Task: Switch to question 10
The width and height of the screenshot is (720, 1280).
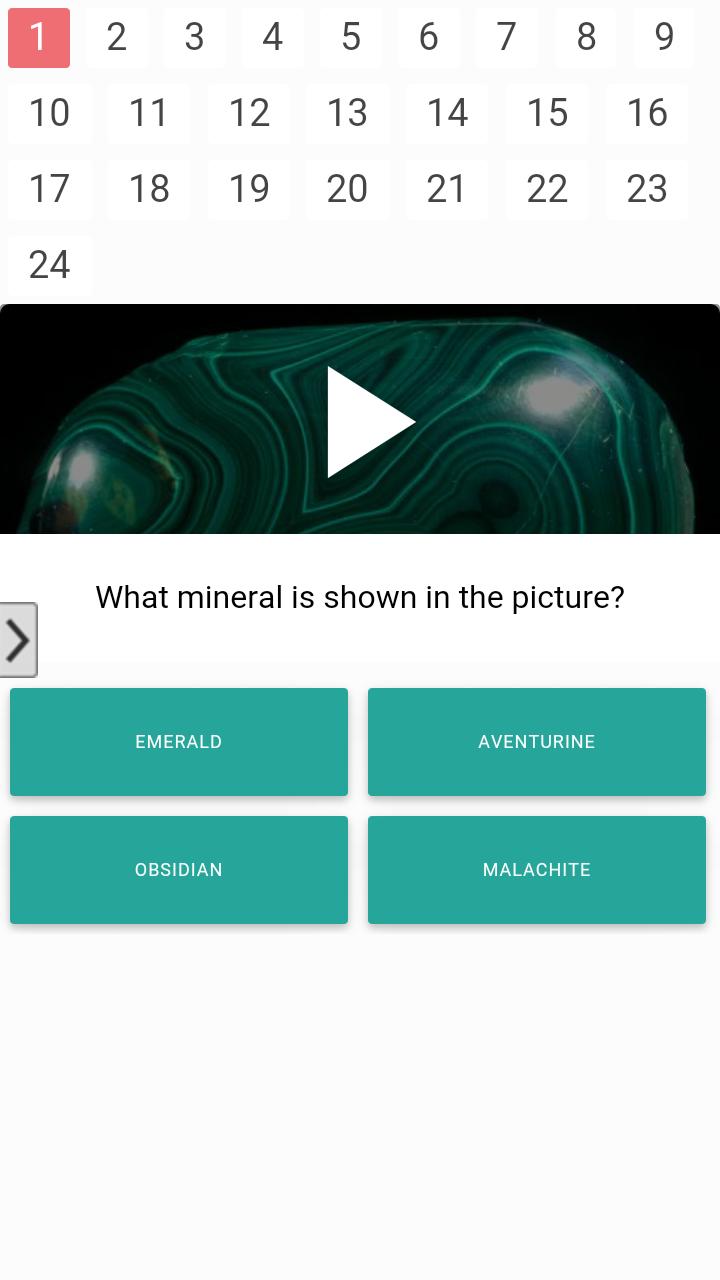Action: [49, 113]
